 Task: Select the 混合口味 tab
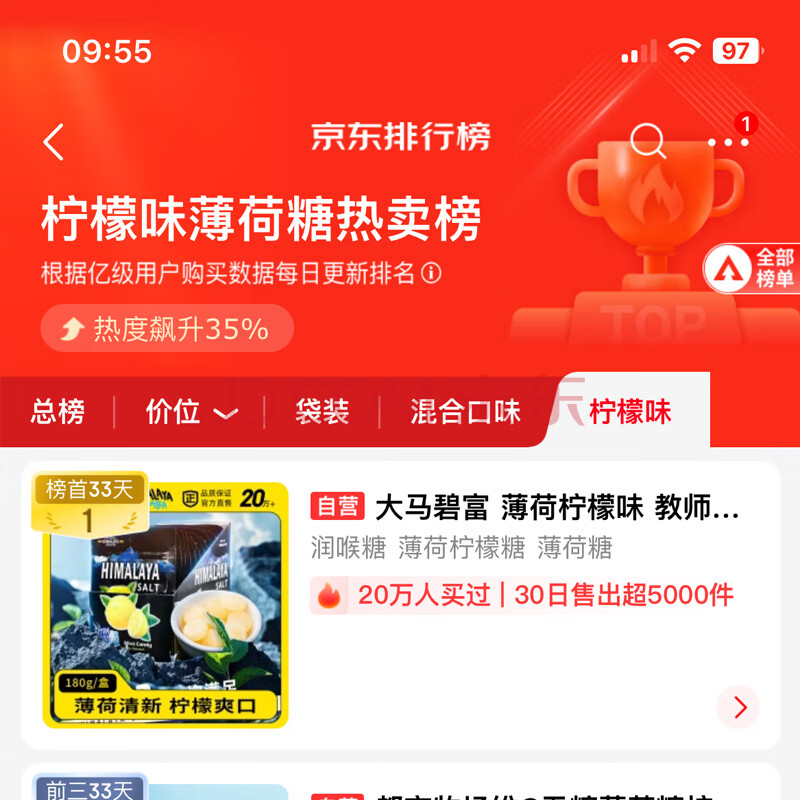click(465, 411)
